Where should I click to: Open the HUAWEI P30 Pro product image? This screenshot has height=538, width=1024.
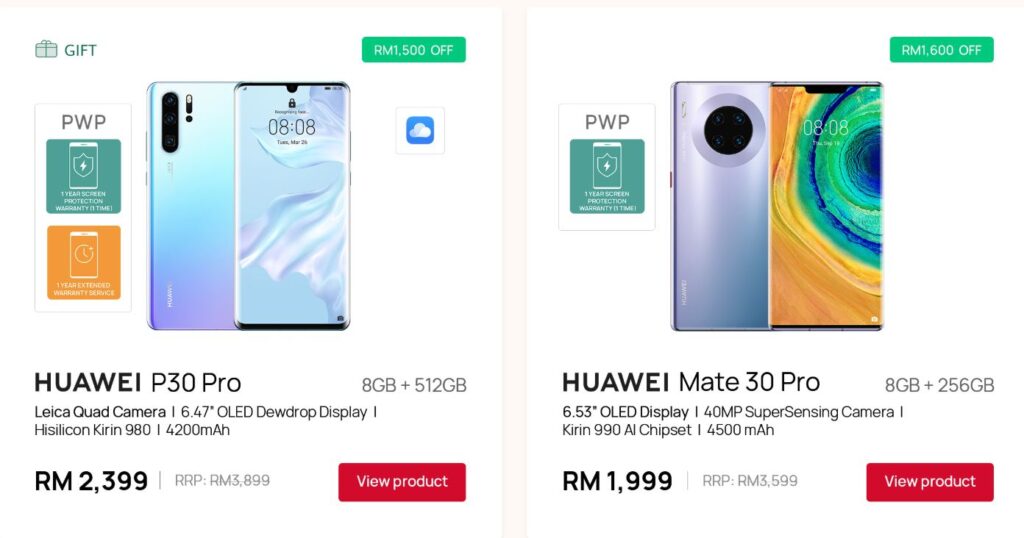tap(249, 206)
